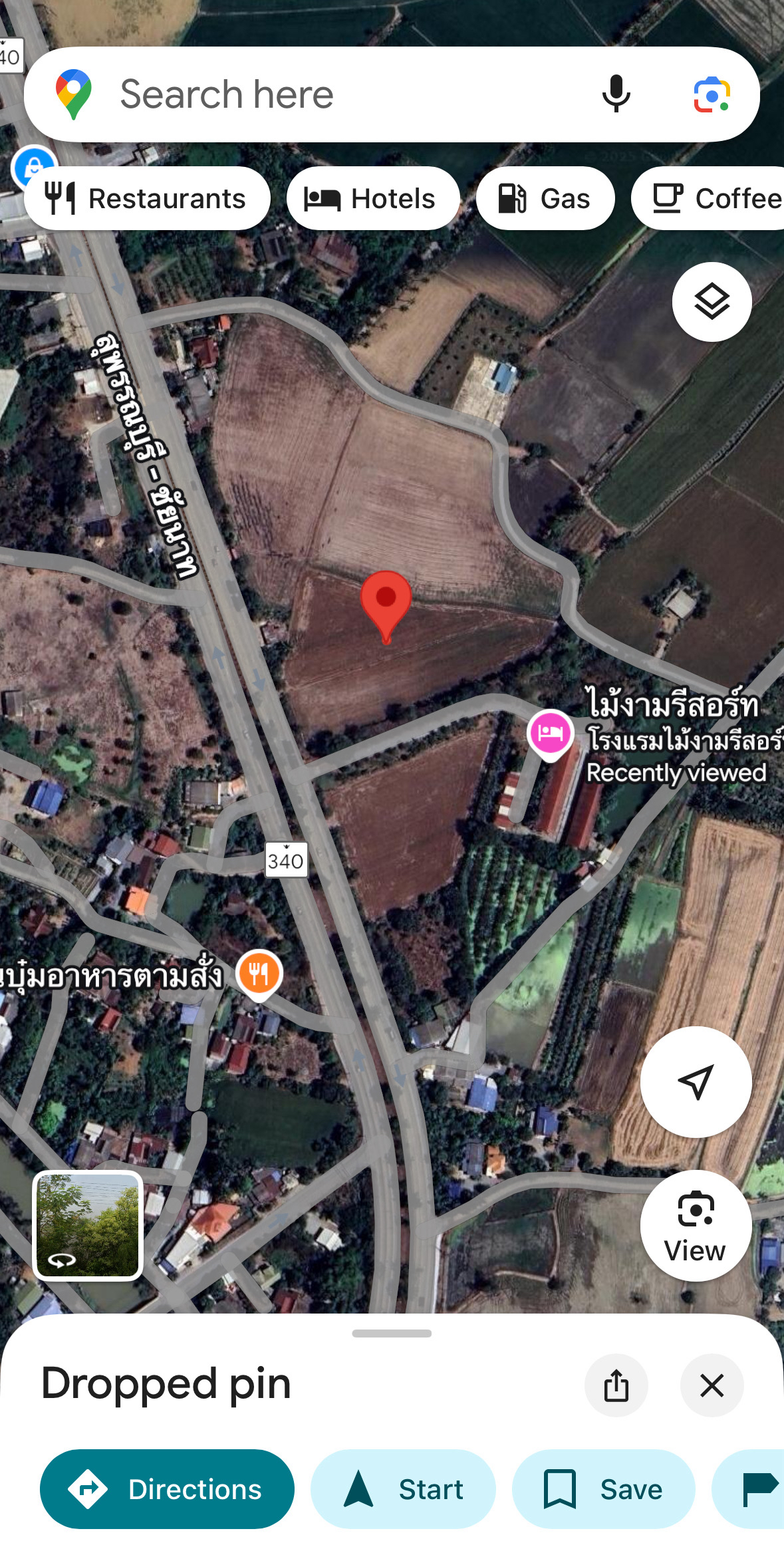The width and height of the screenshot is (784, 1545).
Task: Open Google Lens camera search
Action: tap(712, 94)
